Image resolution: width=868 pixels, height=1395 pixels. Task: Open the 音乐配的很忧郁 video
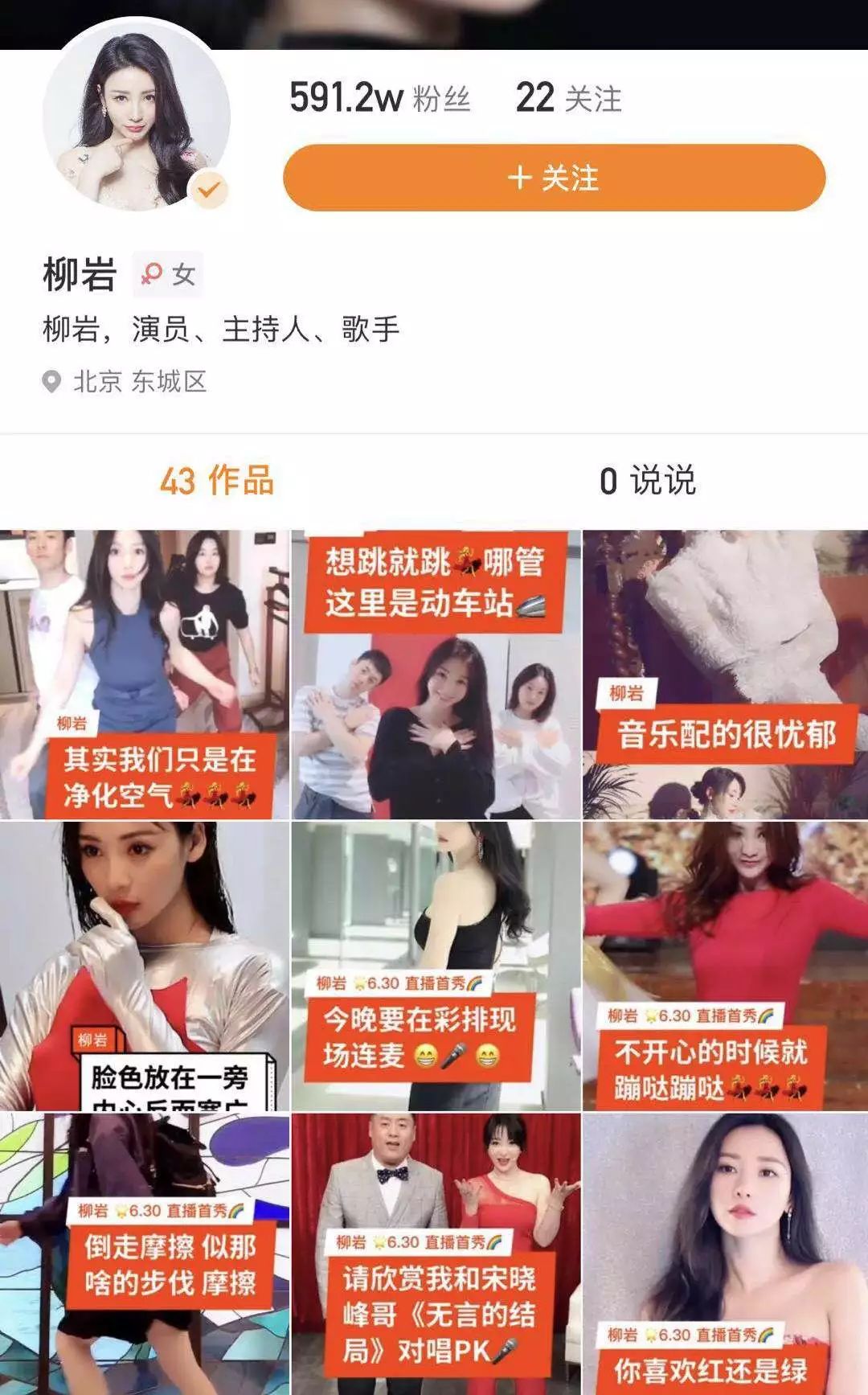pyautogui.click(x=725, y=674)
